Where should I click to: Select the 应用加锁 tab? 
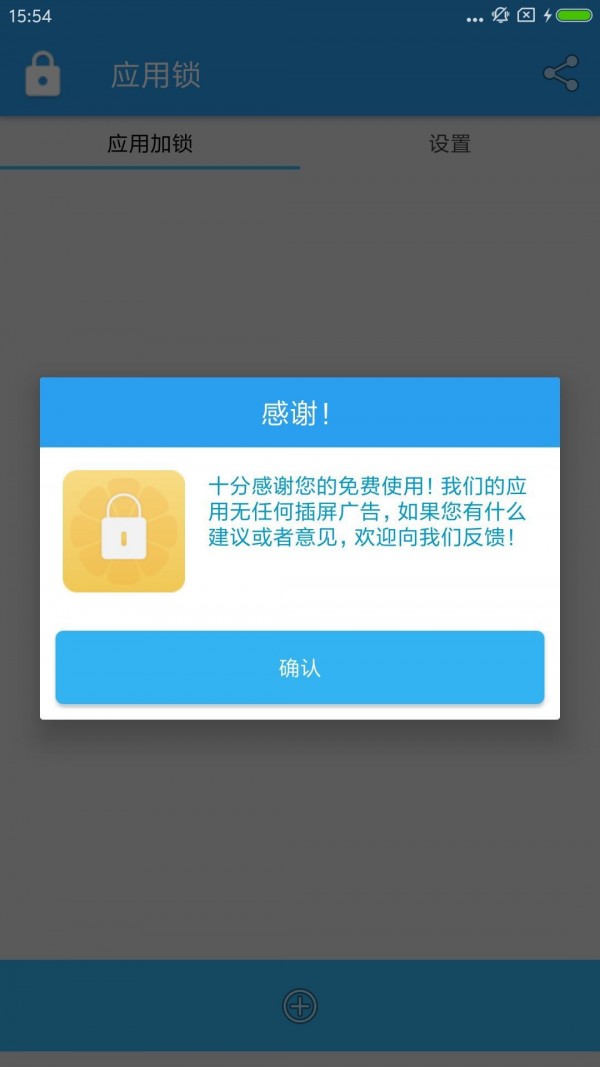pos(150,144)
